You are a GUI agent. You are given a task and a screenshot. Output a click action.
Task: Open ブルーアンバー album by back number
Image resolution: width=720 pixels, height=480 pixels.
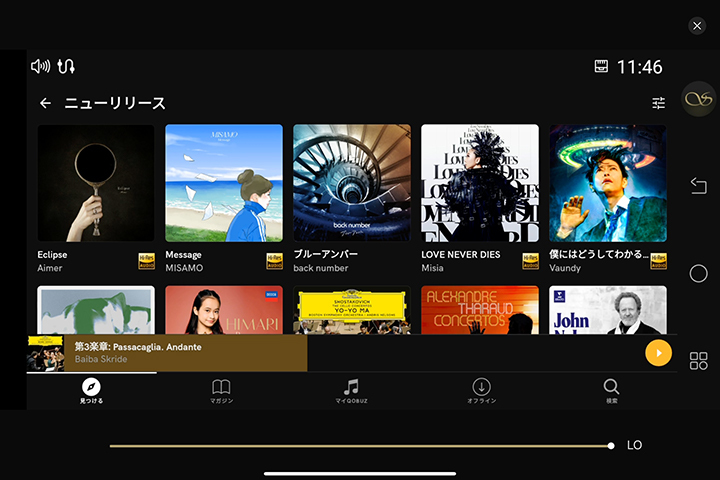pyautogui.click(x=352, y=183)
